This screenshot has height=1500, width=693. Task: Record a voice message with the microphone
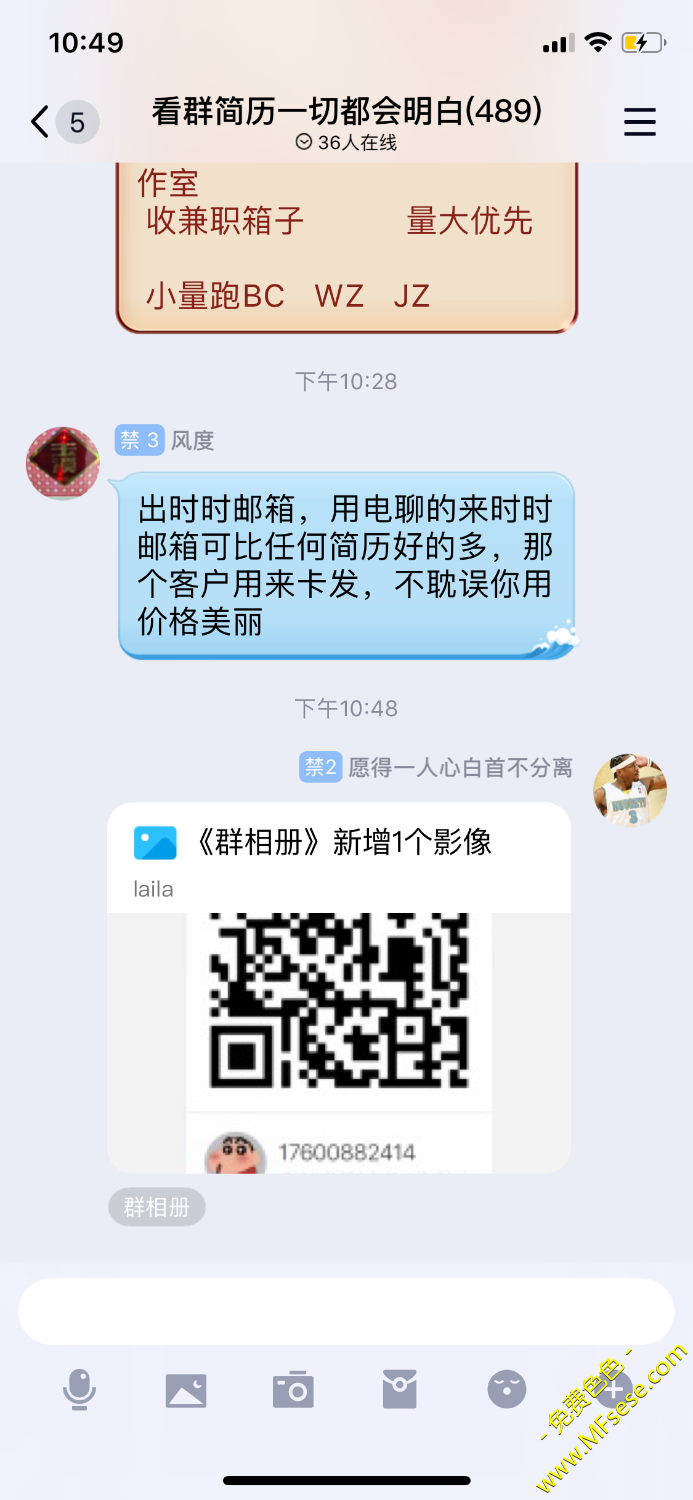point(79,1390)
